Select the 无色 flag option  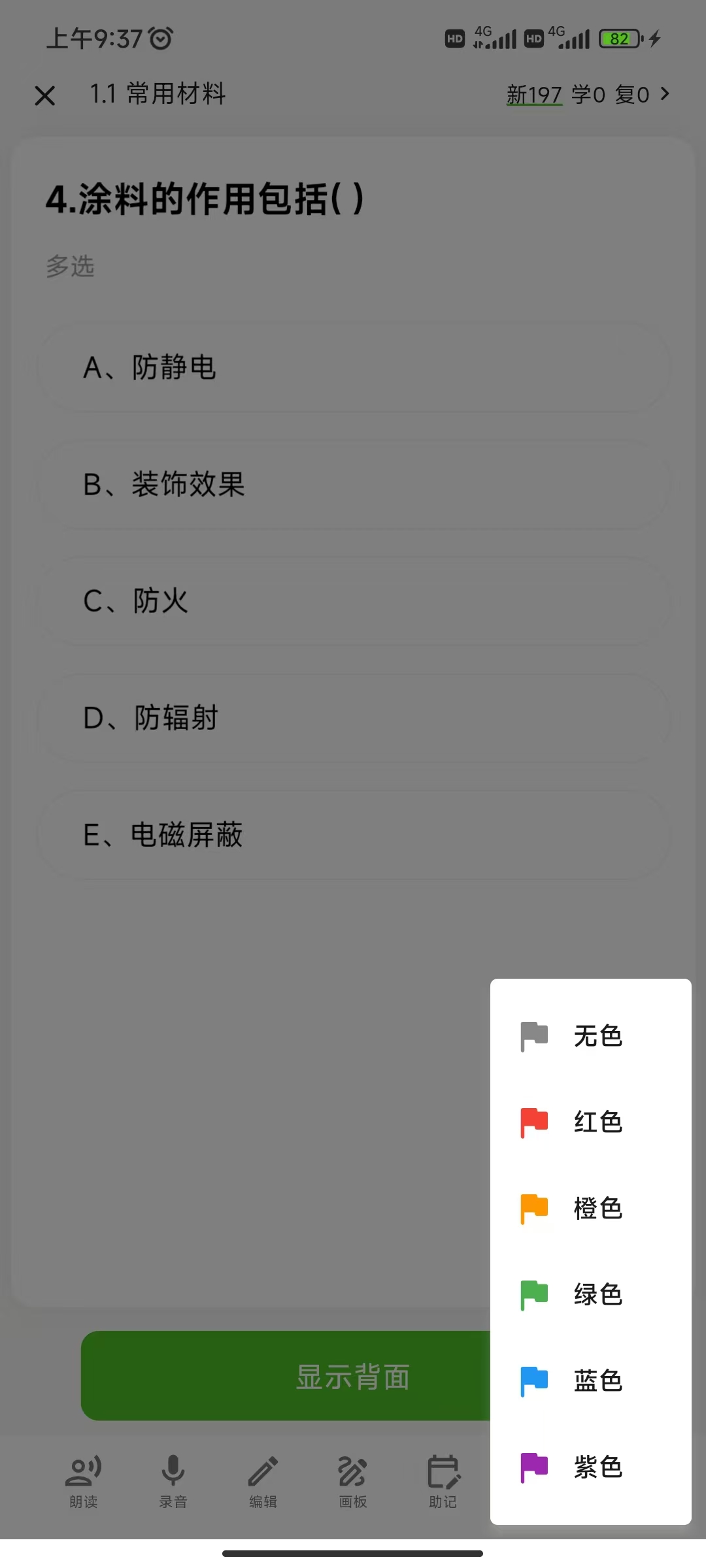coord(590,1036)
